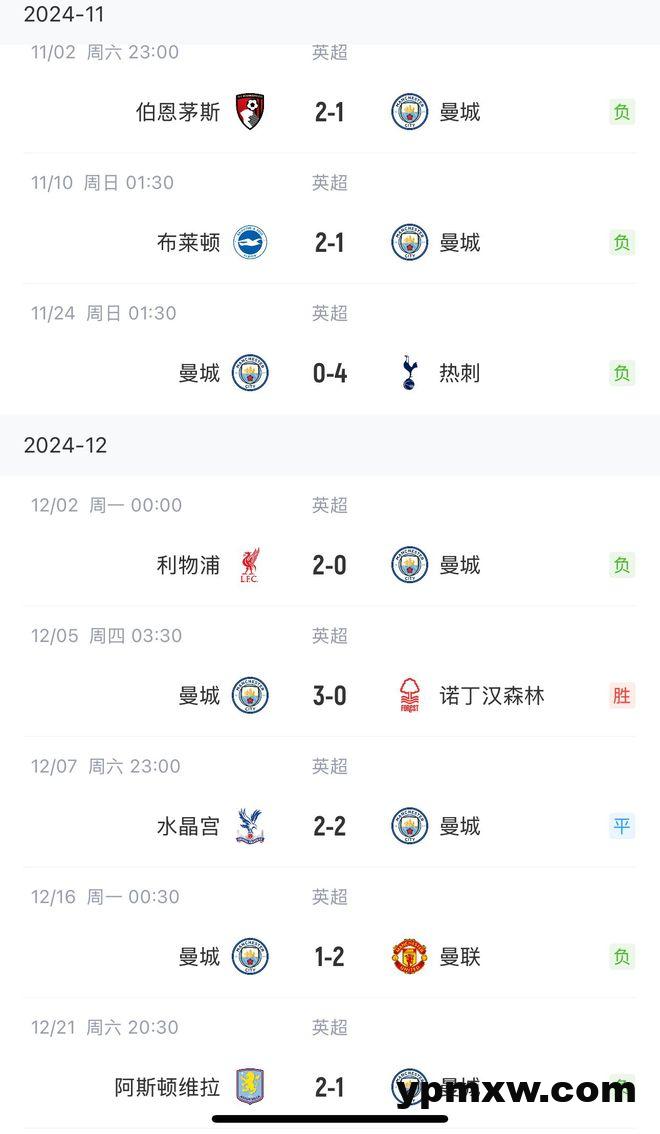Viewport: 660px width, 1134px height.
Task: View the 曼城 3-0 诺丁汉森林 match details
Action: point(330,672)
